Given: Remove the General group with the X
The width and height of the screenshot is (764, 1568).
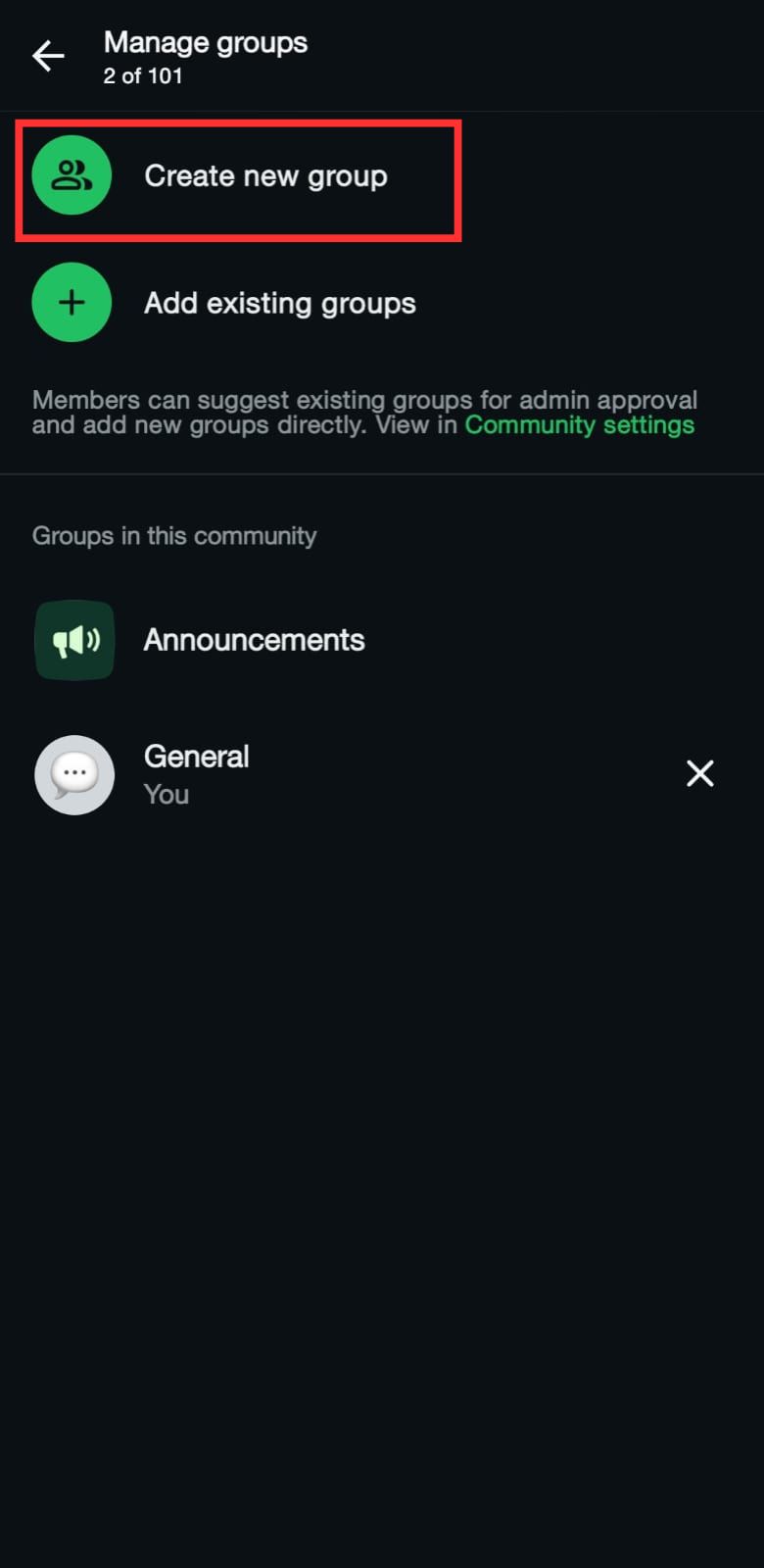Looking at the screenshot, I should pos(699,774).
